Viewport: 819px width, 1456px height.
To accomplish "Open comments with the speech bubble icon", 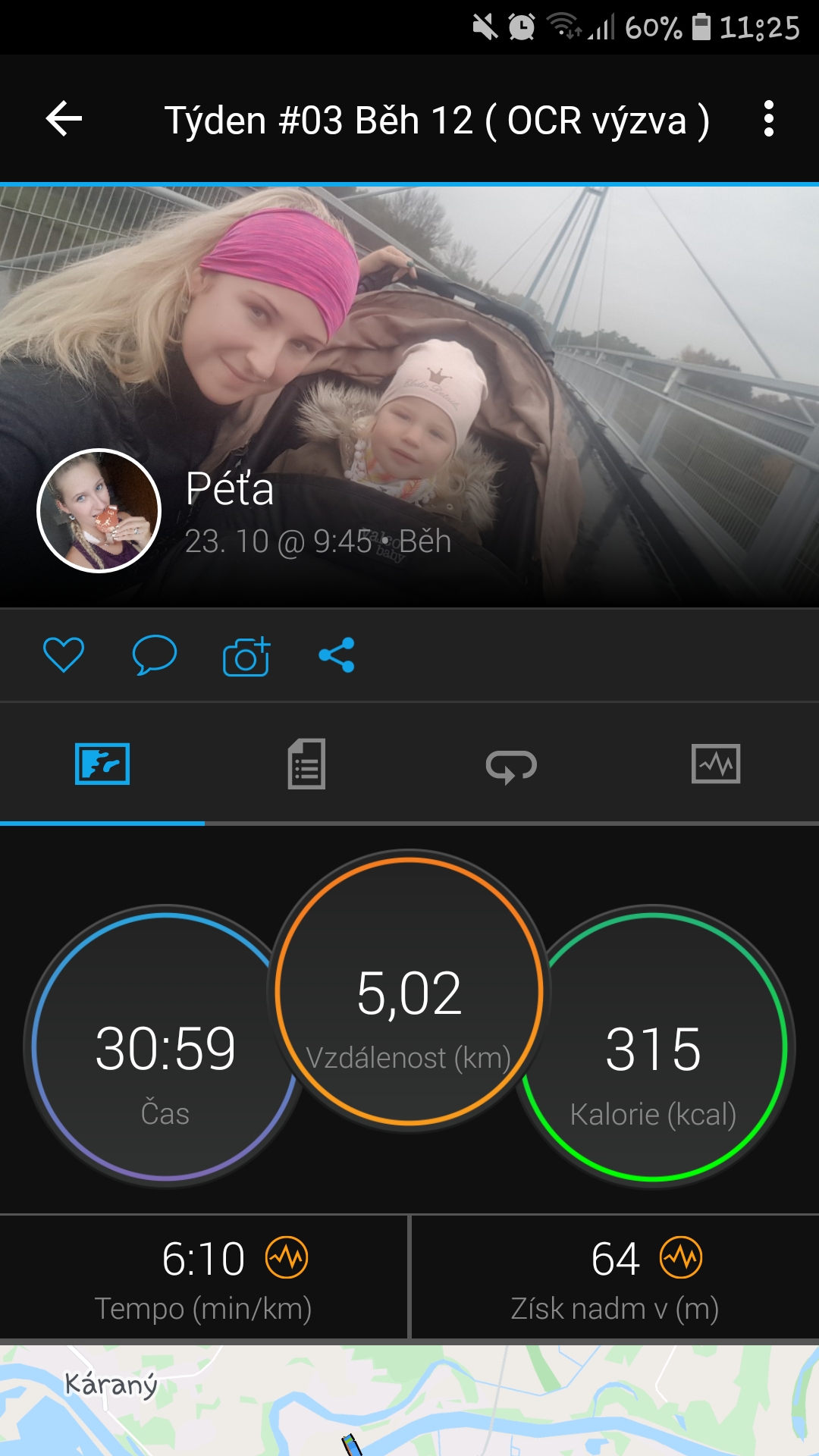I will point(155,655).
